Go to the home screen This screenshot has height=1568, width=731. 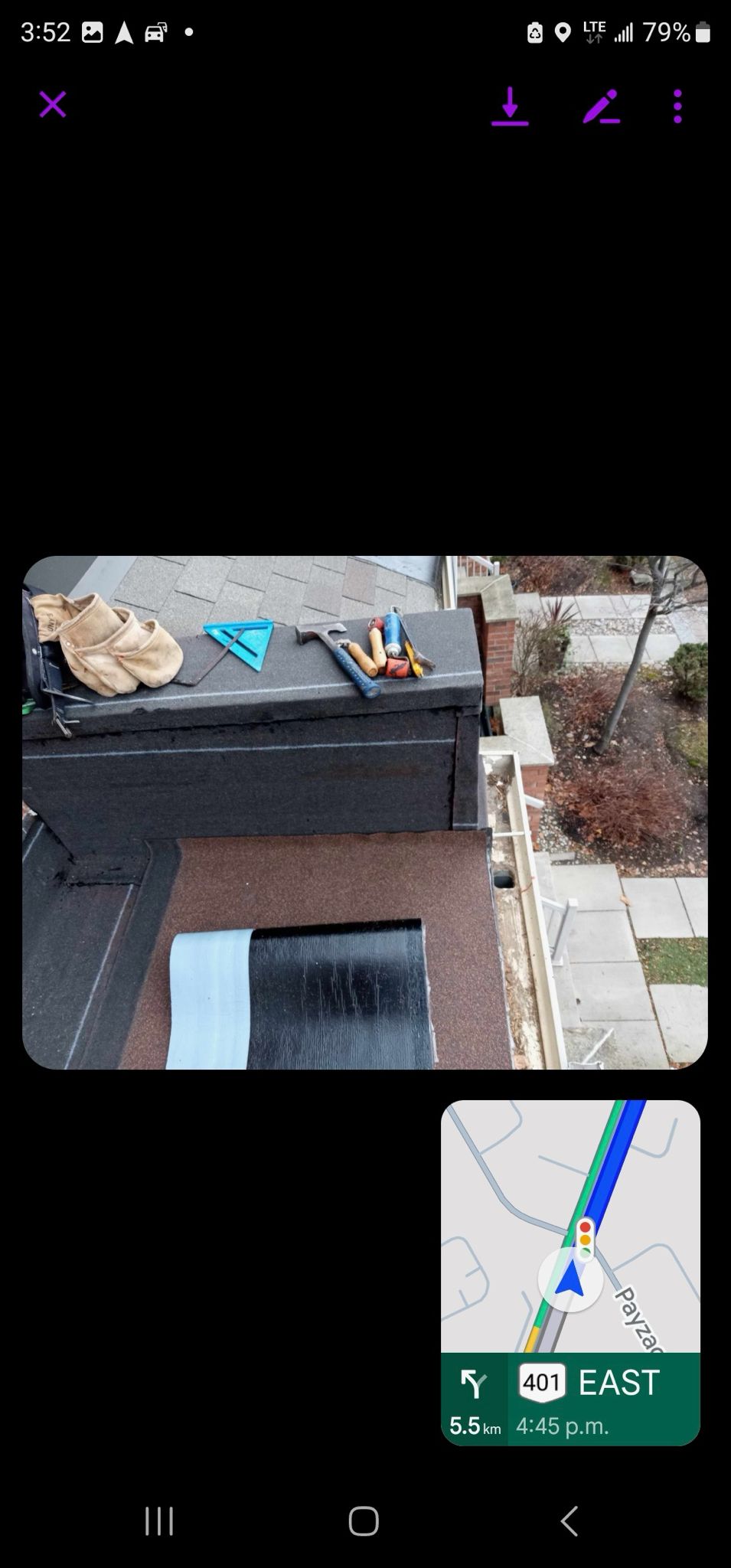tap(364, 1521)
